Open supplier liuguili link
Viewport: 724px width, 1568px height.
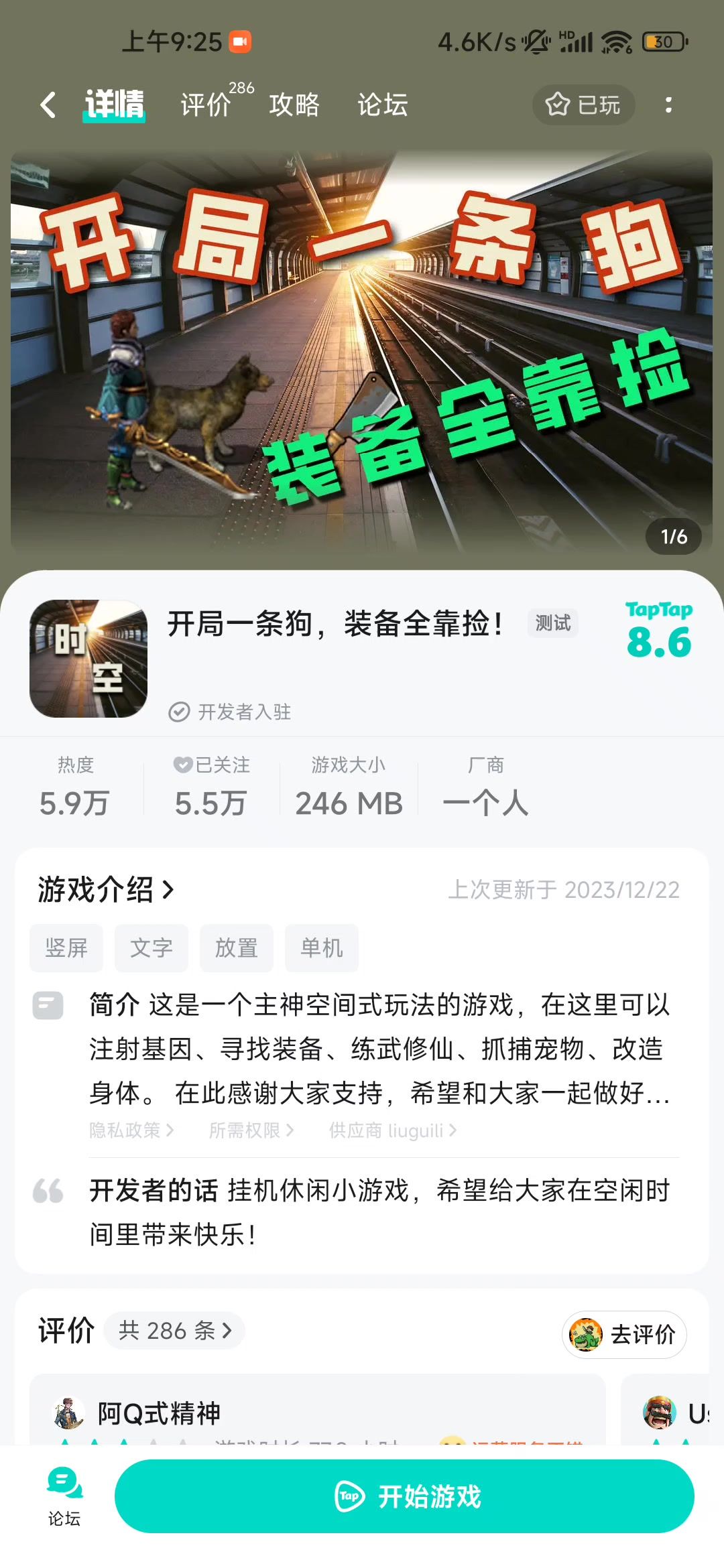coord(393,1130)
